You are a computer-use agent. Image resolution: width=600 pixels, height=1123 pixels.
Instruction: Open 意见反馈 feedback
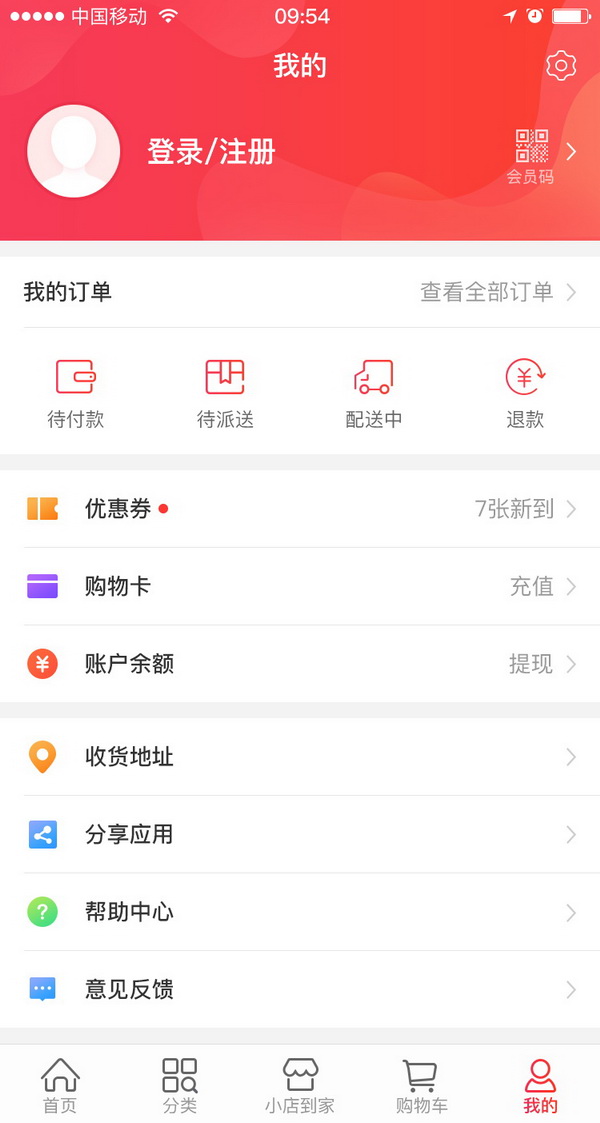[x=300, y=990]
